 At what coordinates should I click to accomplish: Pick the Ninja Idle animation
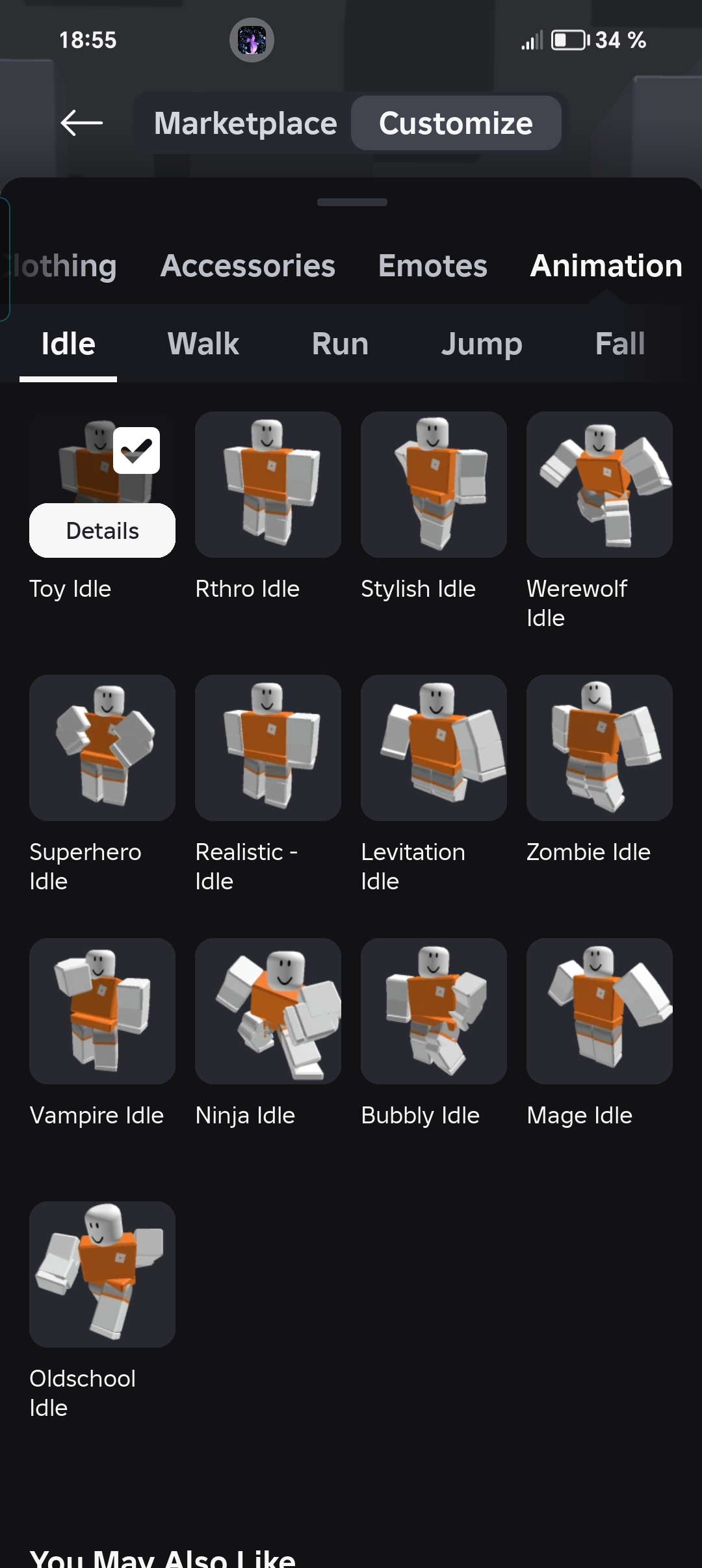click(x=268, y=1011)
